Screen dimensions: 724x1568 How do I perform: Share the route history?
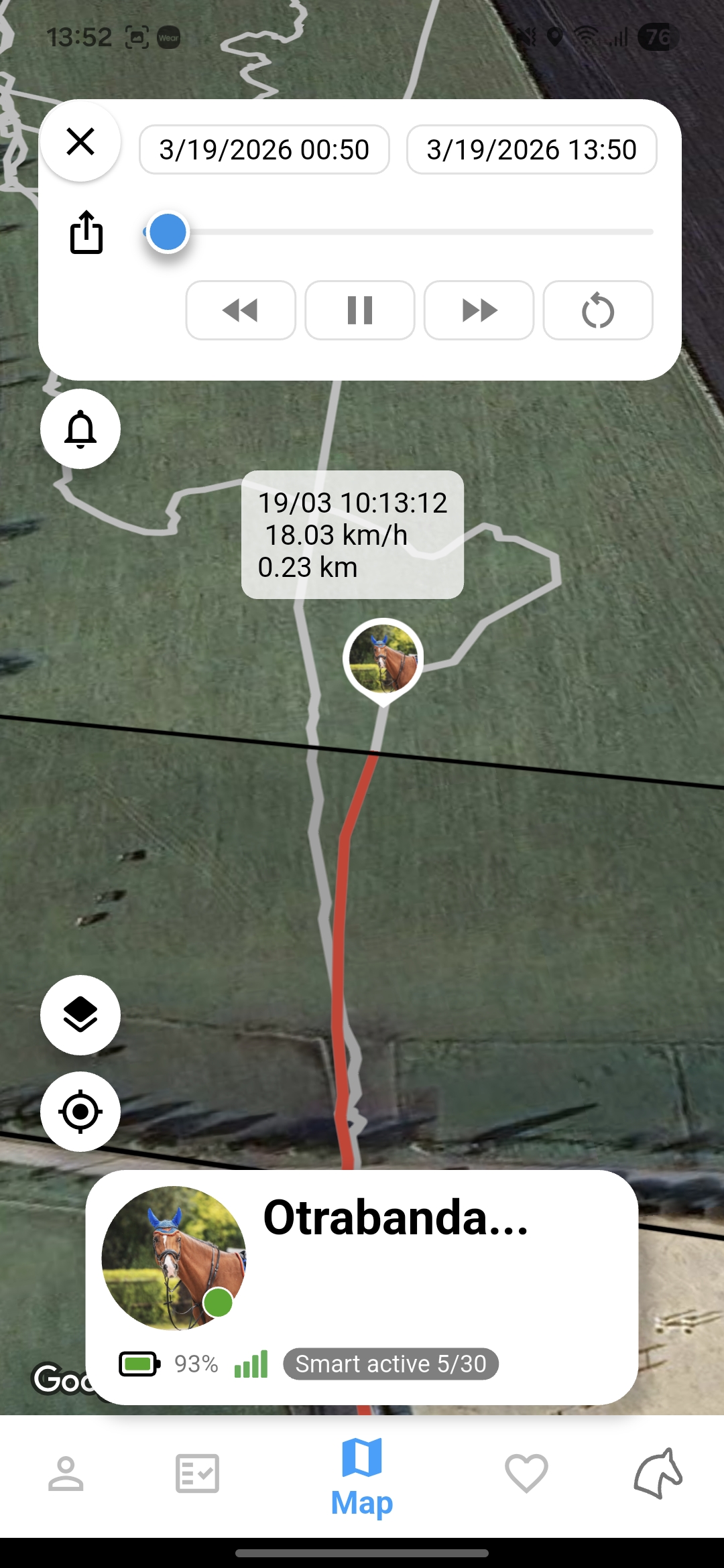point(86,233)
